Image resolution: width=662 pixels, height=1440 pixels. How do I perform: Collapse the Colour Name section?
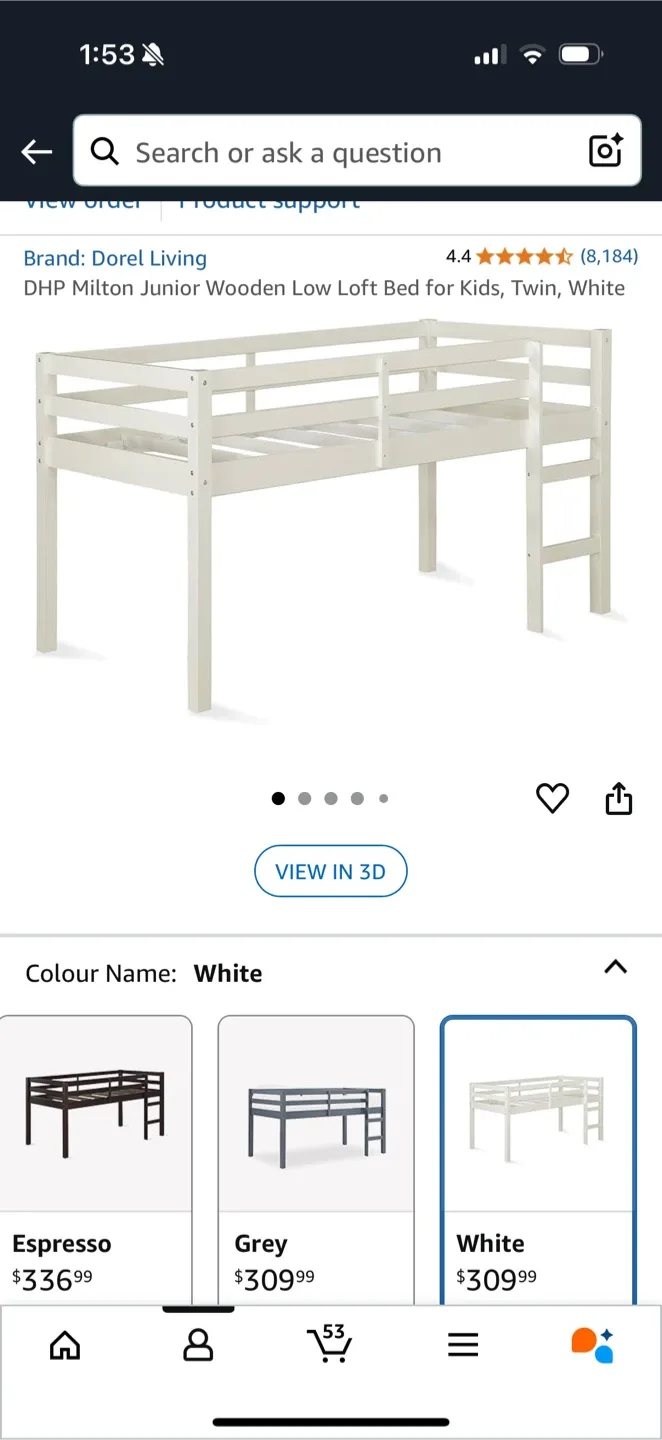616,967
